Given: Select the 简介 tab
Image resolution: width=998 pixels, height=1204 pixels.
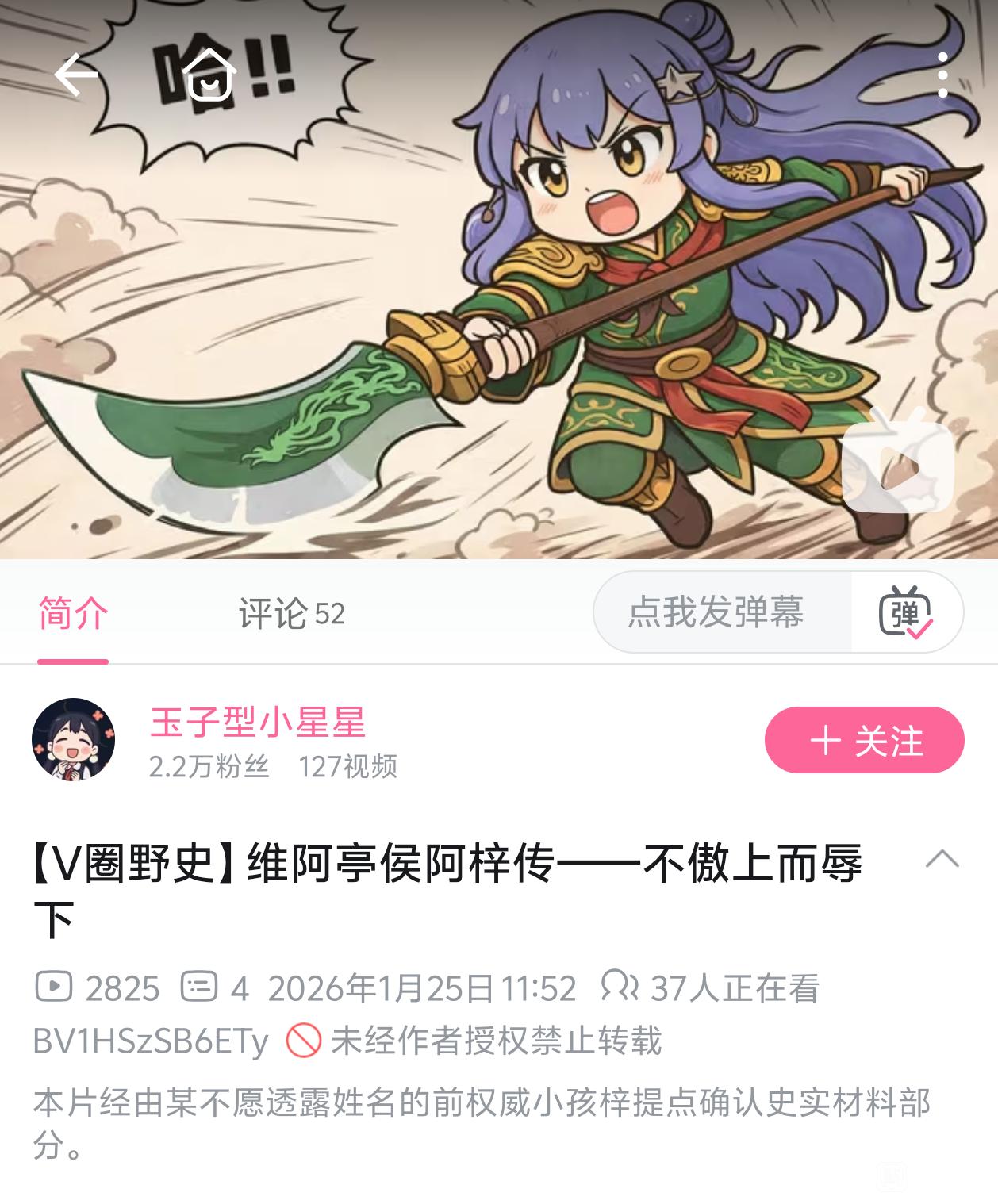Looking at the screenshot, I should 73,613.
